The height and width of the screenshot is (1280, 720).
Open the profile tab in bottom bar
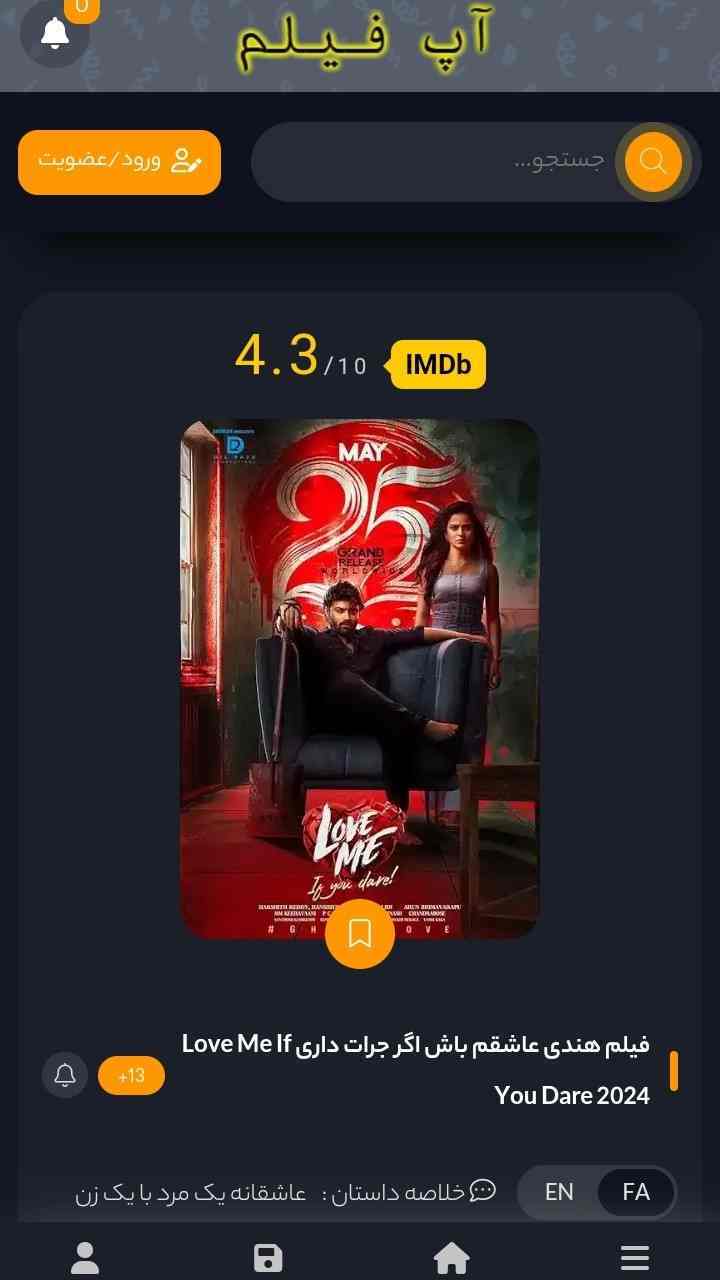tap(85, 1257)
